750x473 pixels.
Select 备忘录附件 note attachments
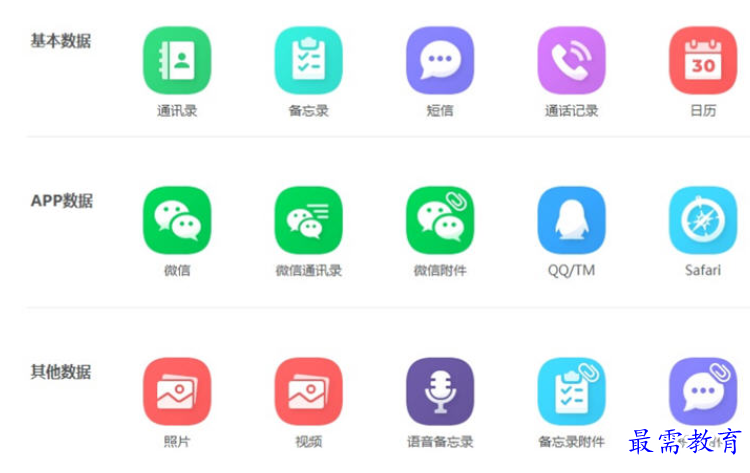point(571,391)
